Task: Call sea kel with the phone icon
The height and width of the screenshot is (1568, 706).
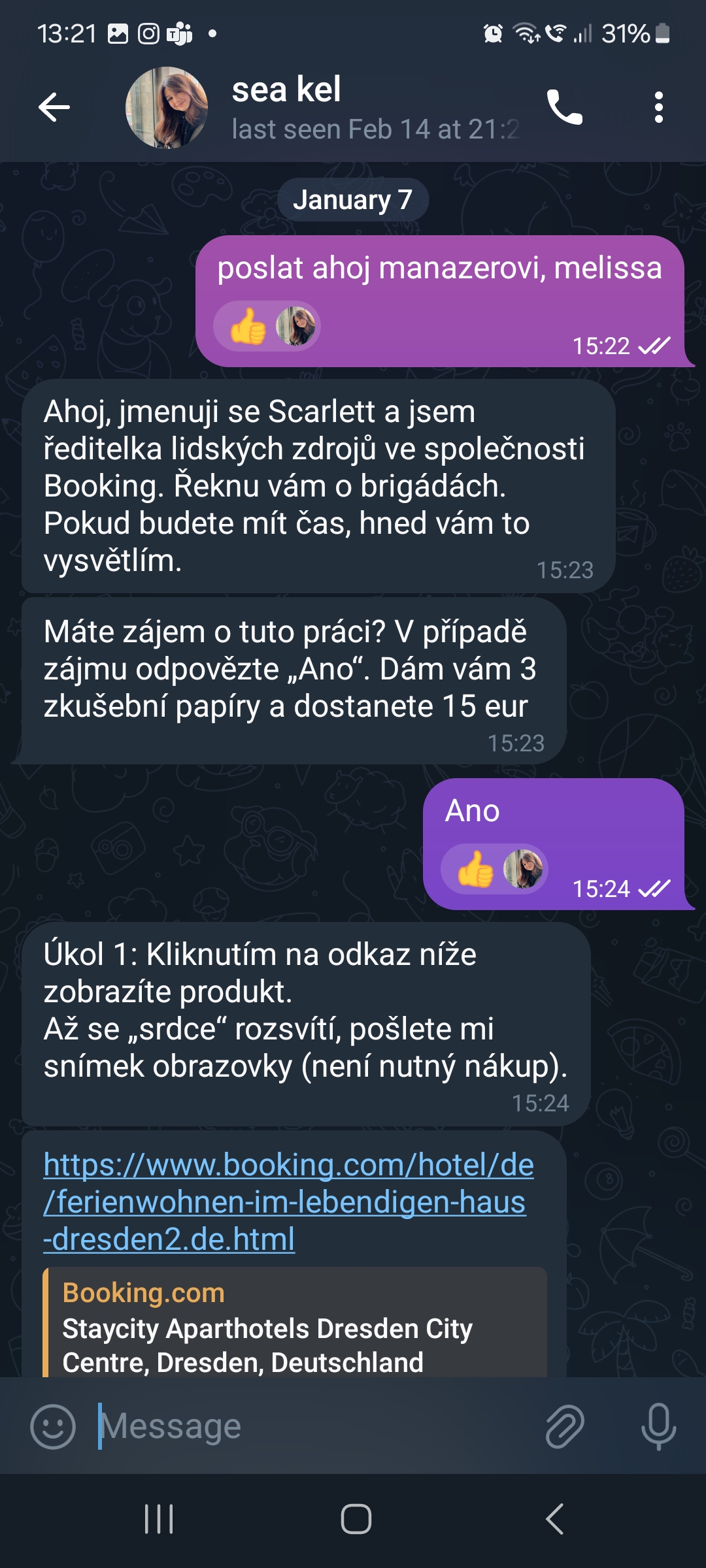Action: click(564, 107)
